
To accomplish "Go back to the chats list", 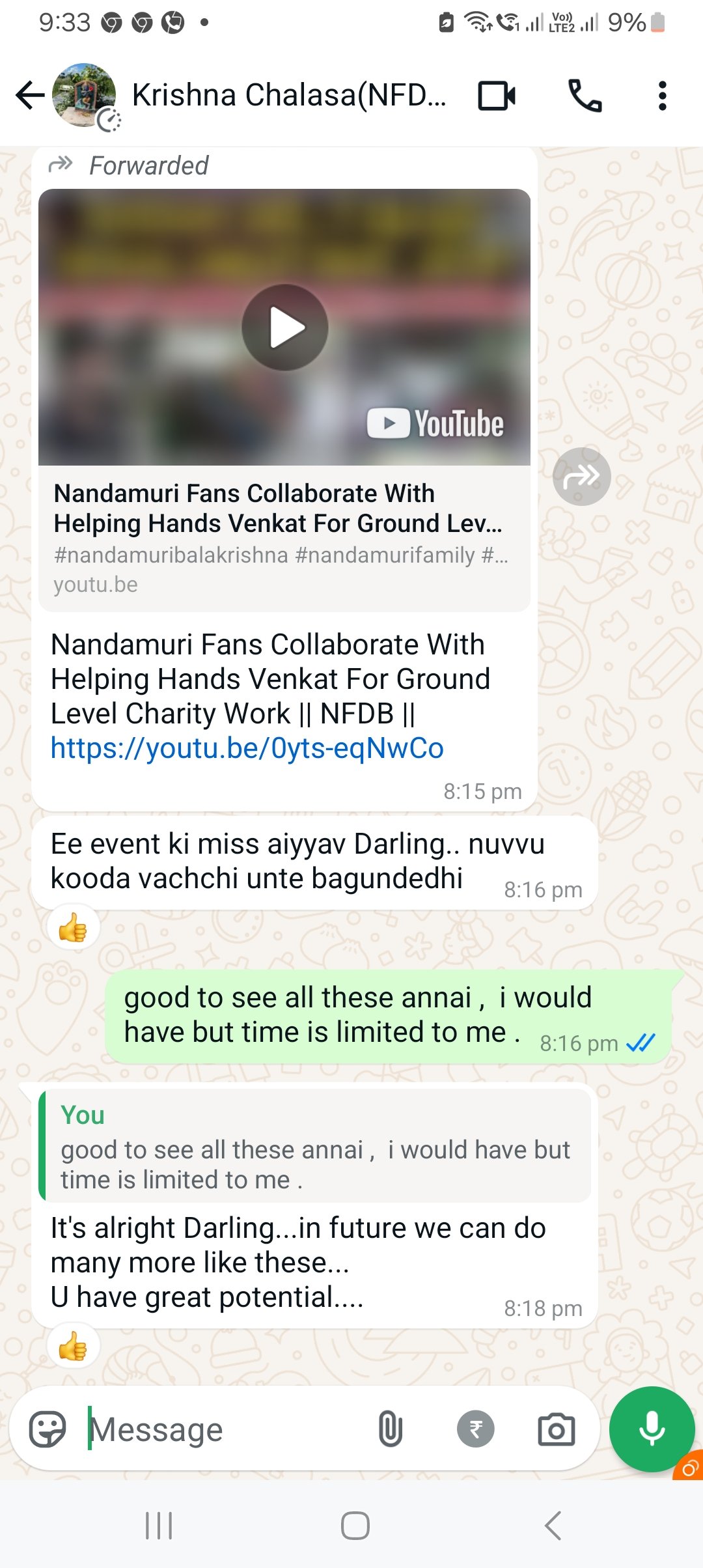I will (x=30, y=96).
